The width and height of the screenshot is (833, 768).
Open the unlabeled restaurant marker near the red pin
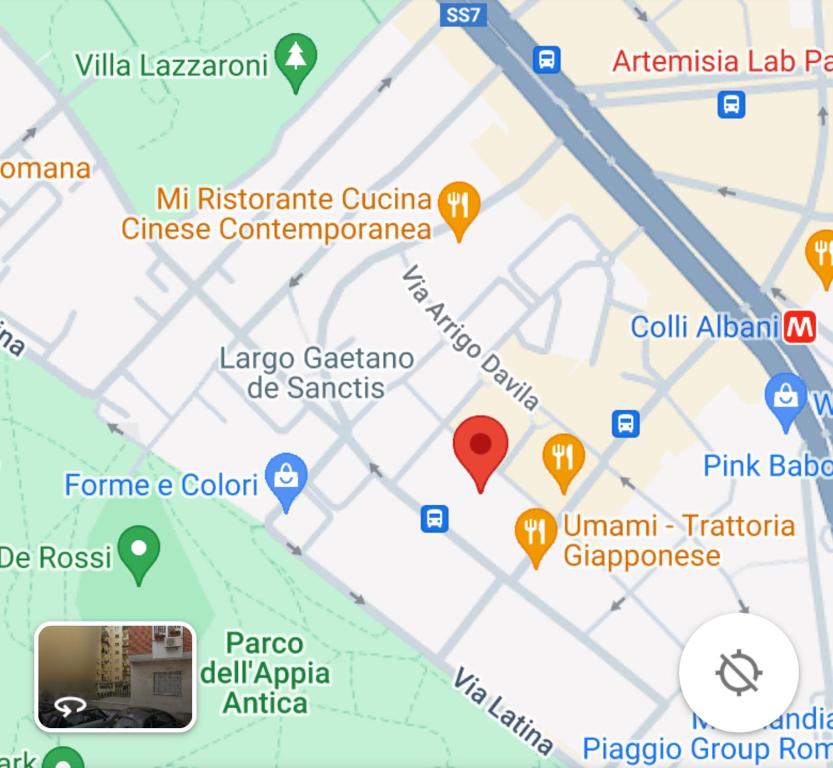[563, 459]
